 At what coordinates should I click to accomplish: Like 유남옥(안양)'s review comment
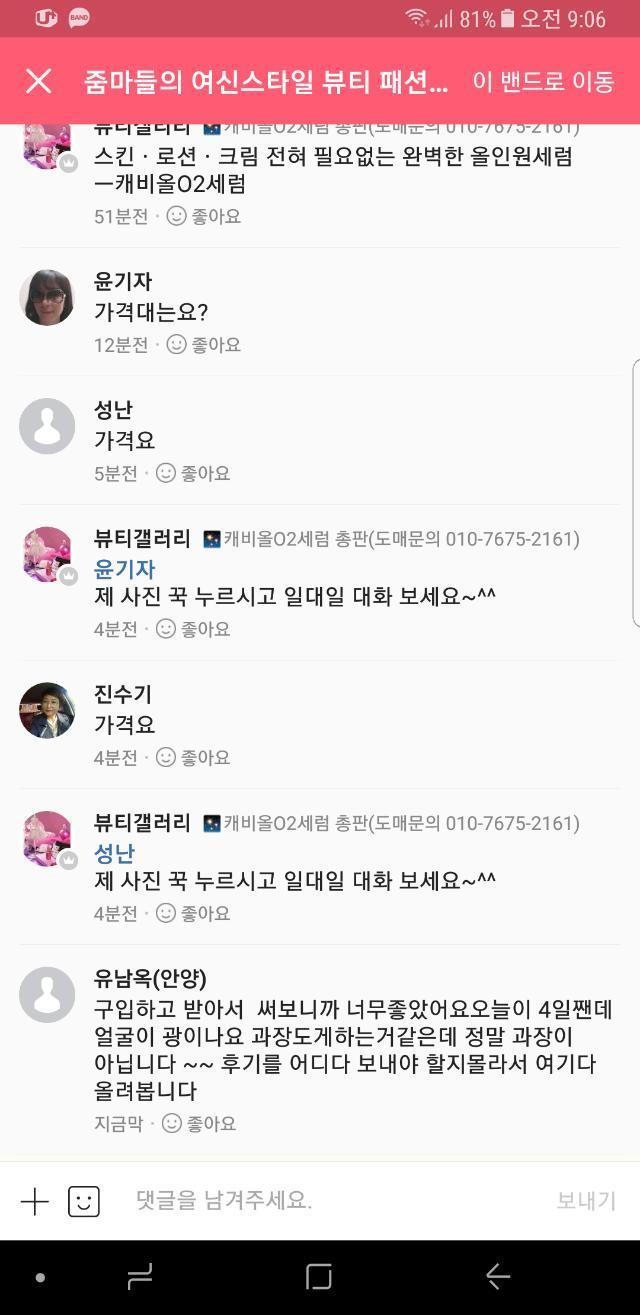coord(199,1124)
